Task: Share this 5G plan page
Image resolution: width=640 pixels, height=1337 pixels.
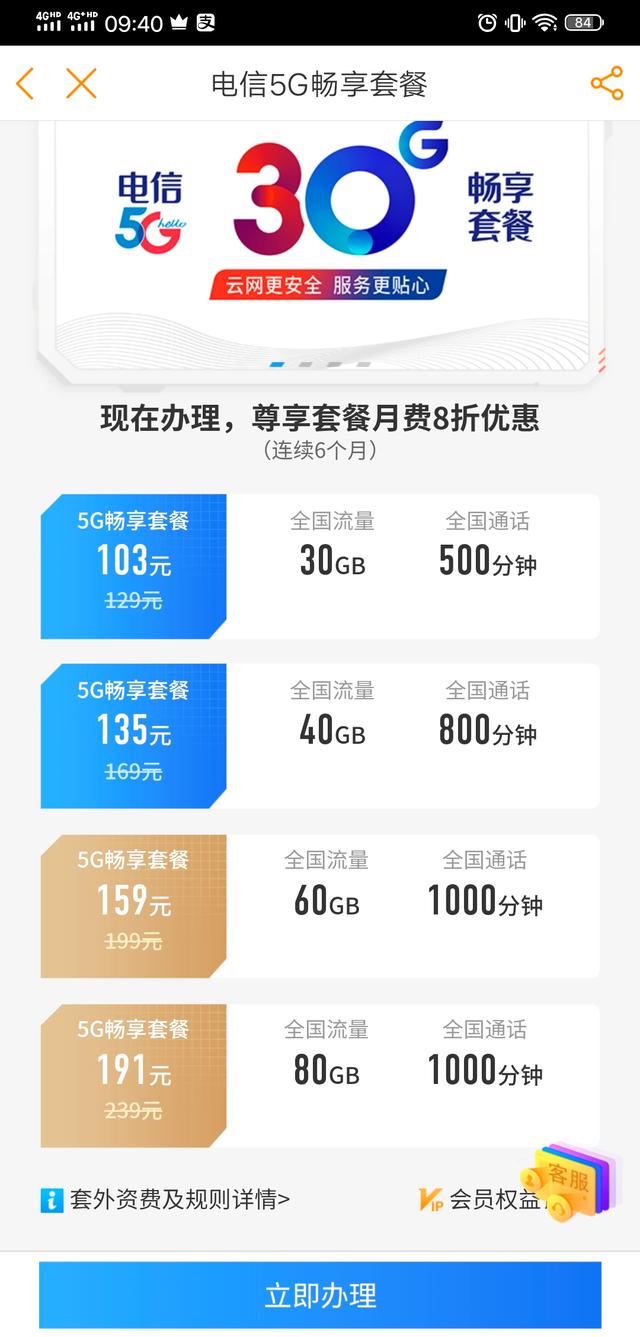Action: [606, 84]
